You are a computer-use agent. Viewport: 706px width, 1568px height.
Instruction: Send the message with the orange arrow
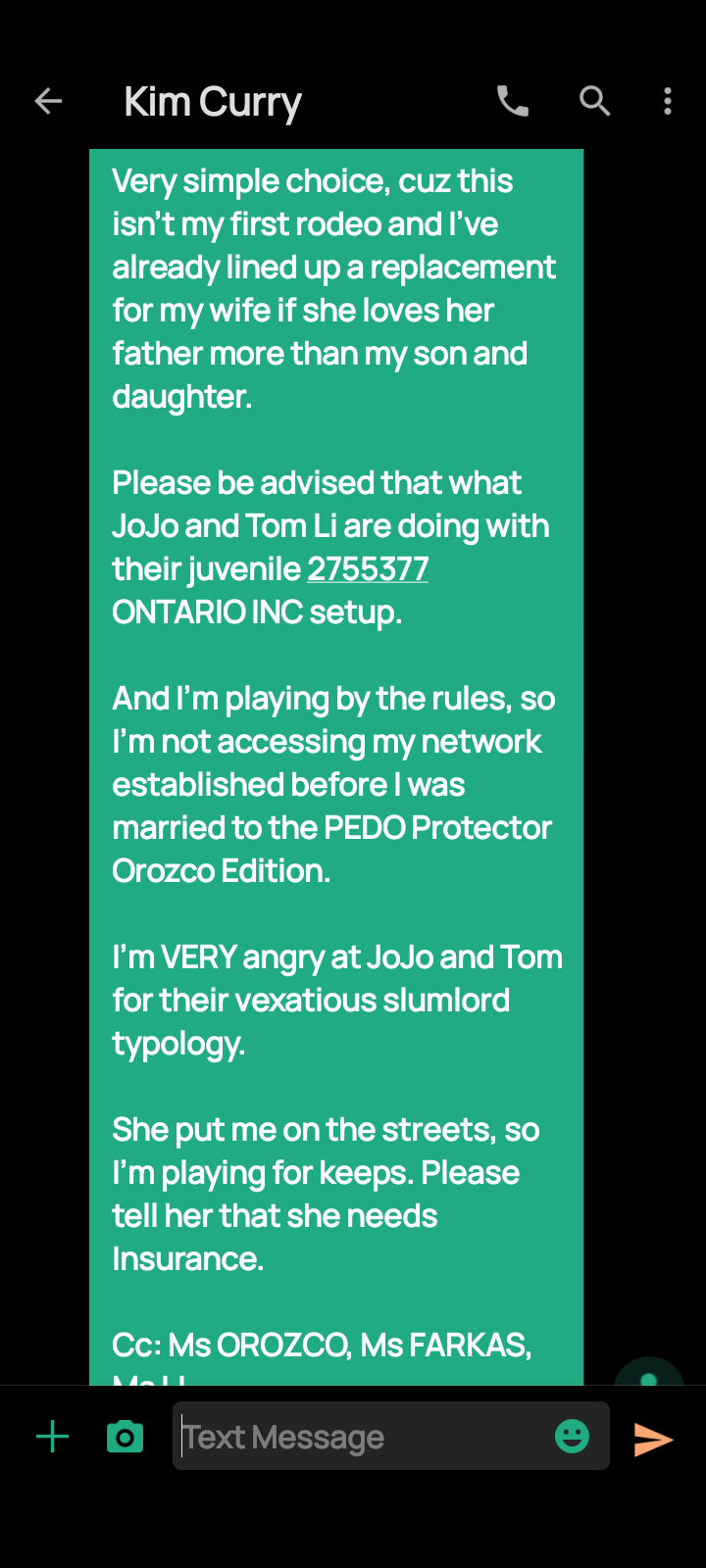[653, 1439]
